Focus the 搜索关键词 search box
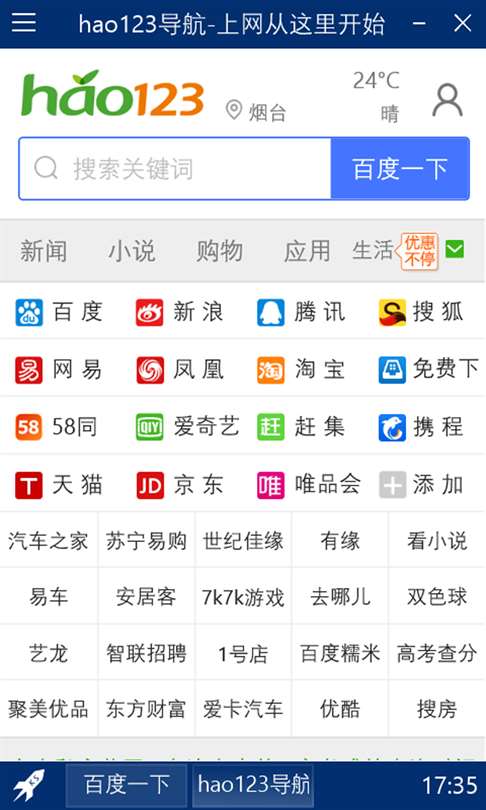486x810 pixels. [175, 168]
